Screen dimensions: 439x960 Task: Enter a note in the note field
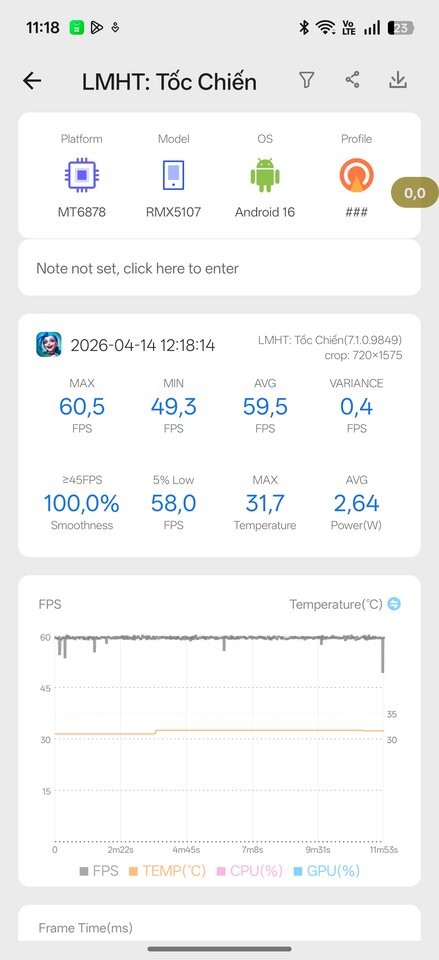click(219, 268)
